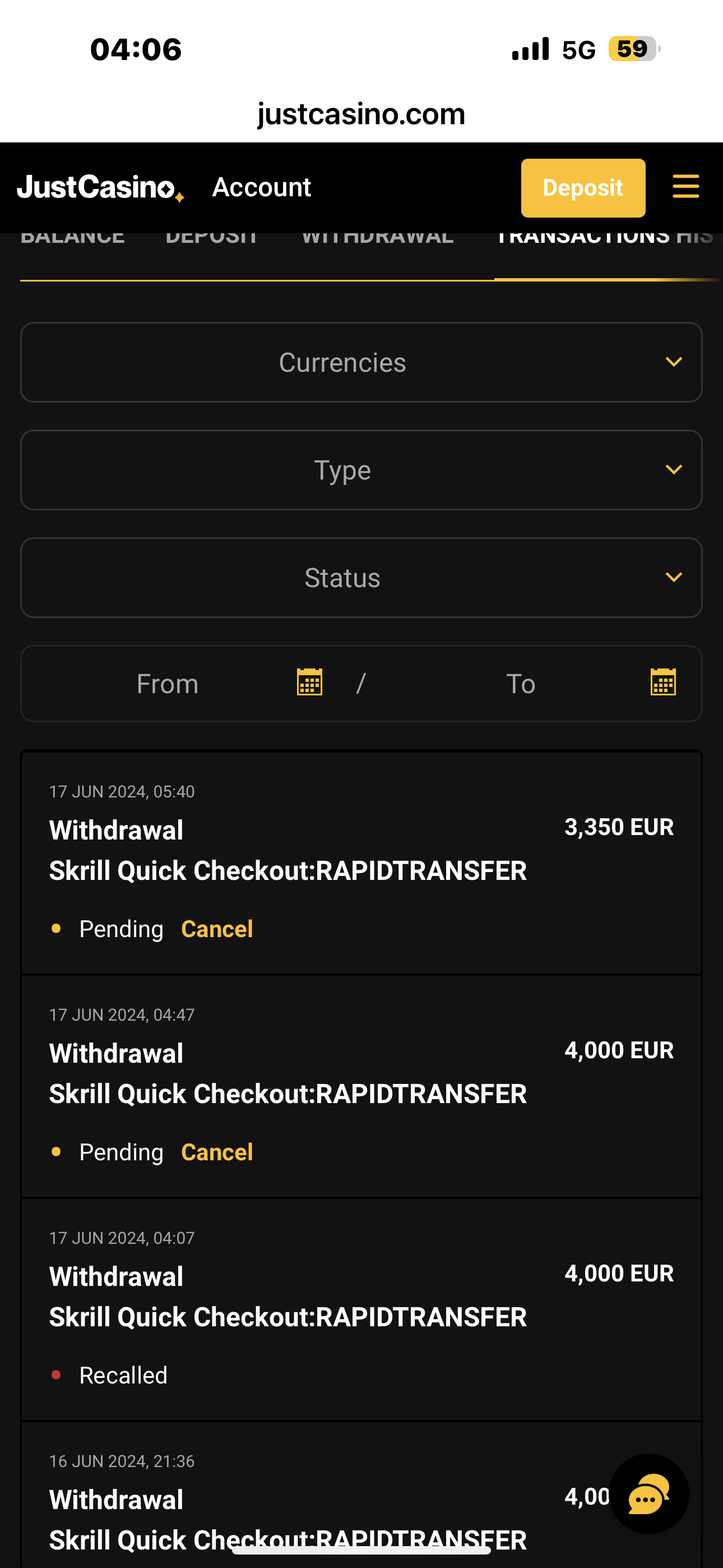Image resolution: width=723 pixels, height=1568 pixels.
Task: Expand the Currencies dropdown
Action: (x=361, y=362)
